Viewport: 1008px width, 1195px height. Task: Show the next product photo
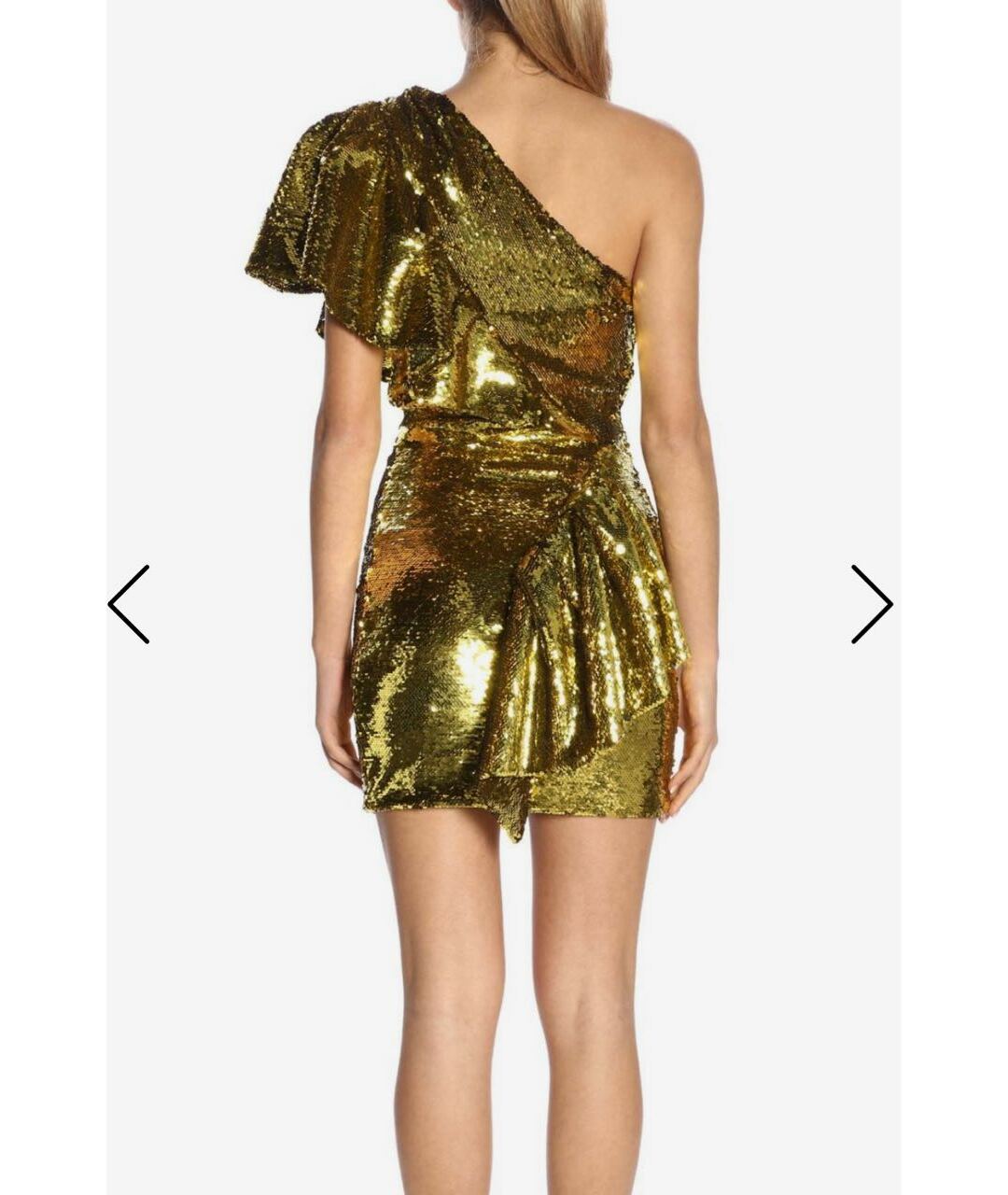coord(872,604)
